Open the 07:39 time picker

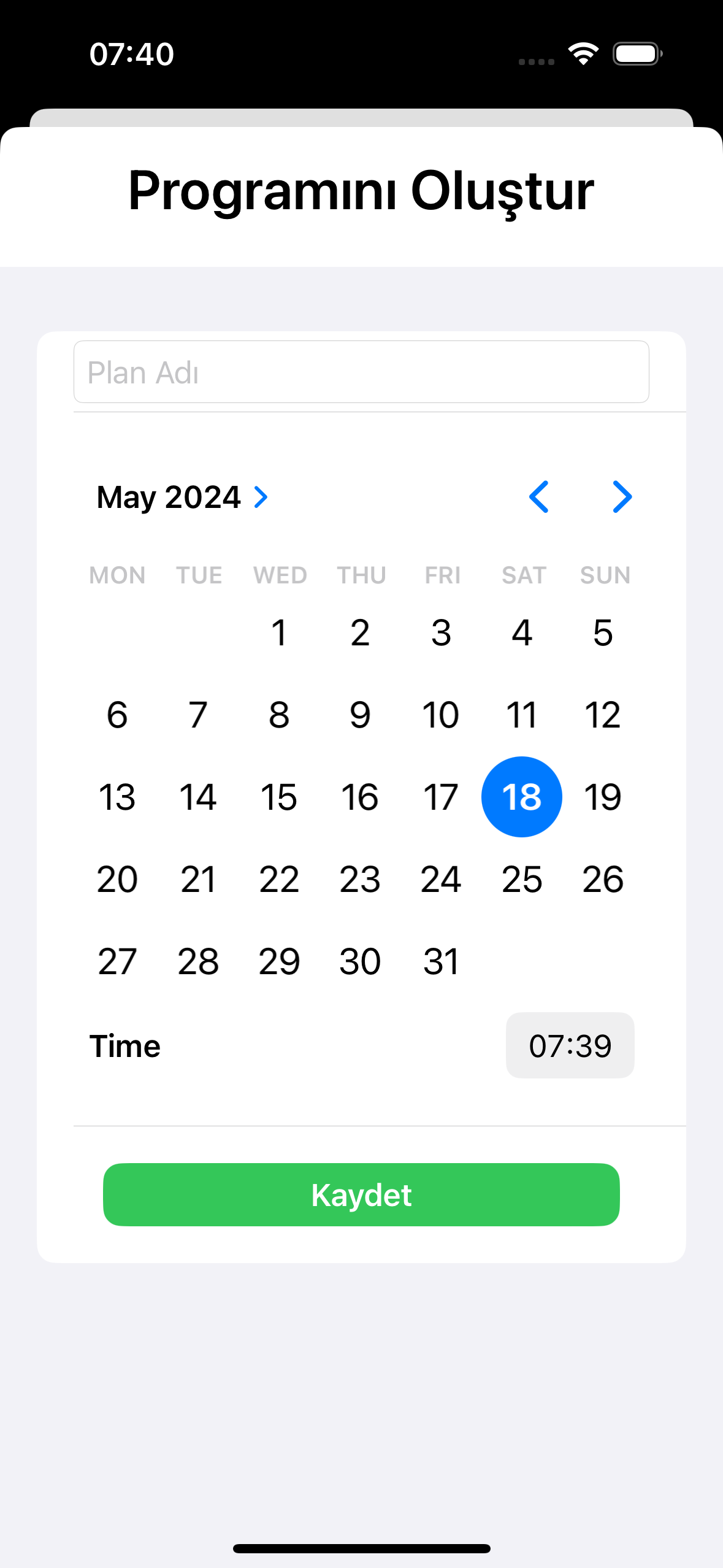pos(570,1045)
